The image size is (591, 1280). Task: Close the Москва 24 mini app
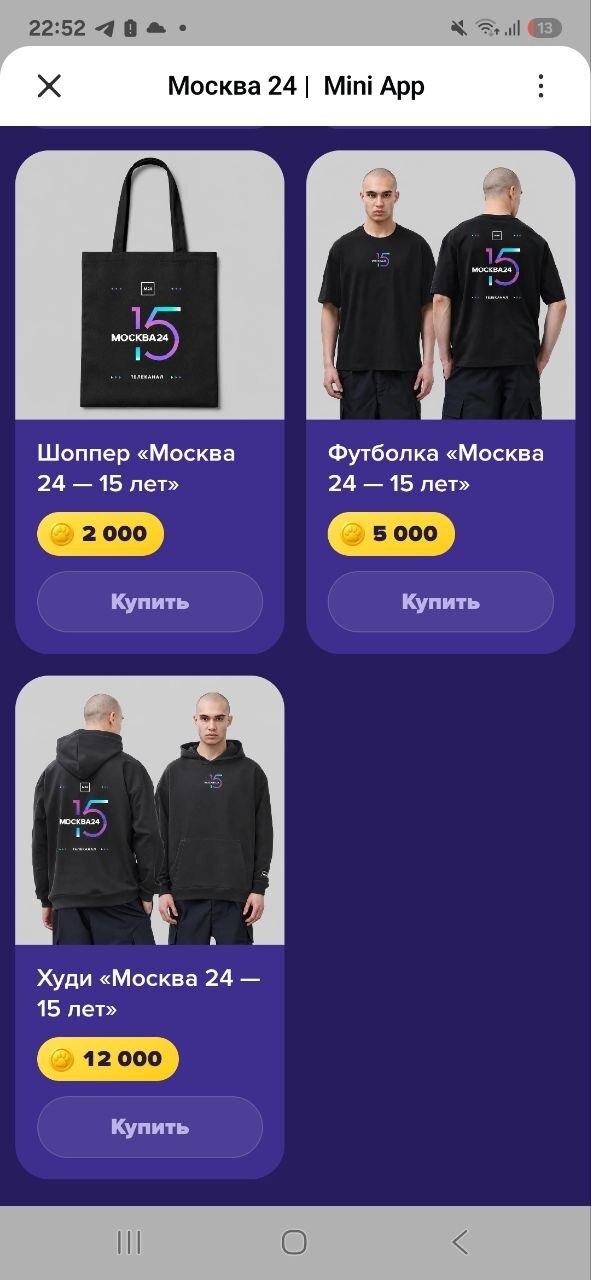(x=49, y=86)
